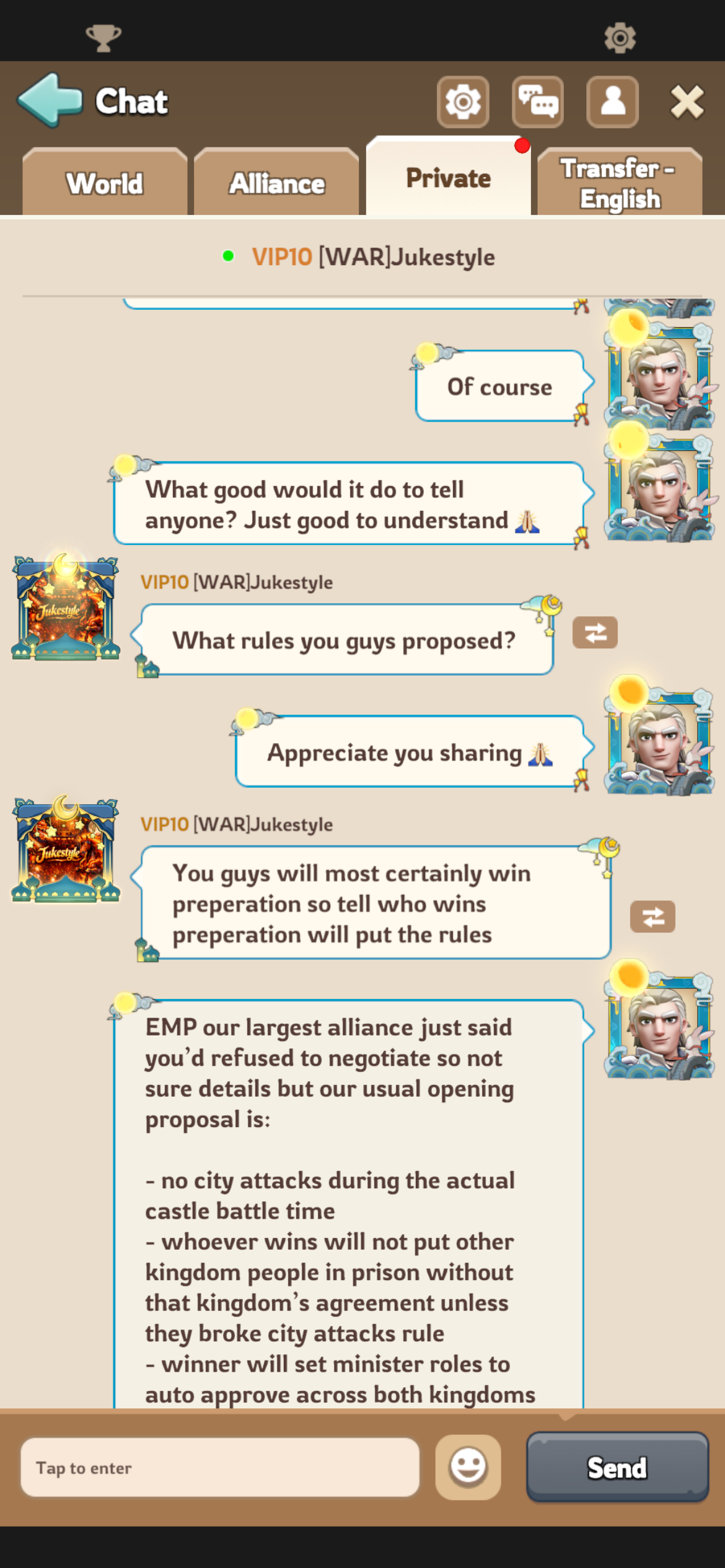Open the trophy icon at top

[103, 38]
